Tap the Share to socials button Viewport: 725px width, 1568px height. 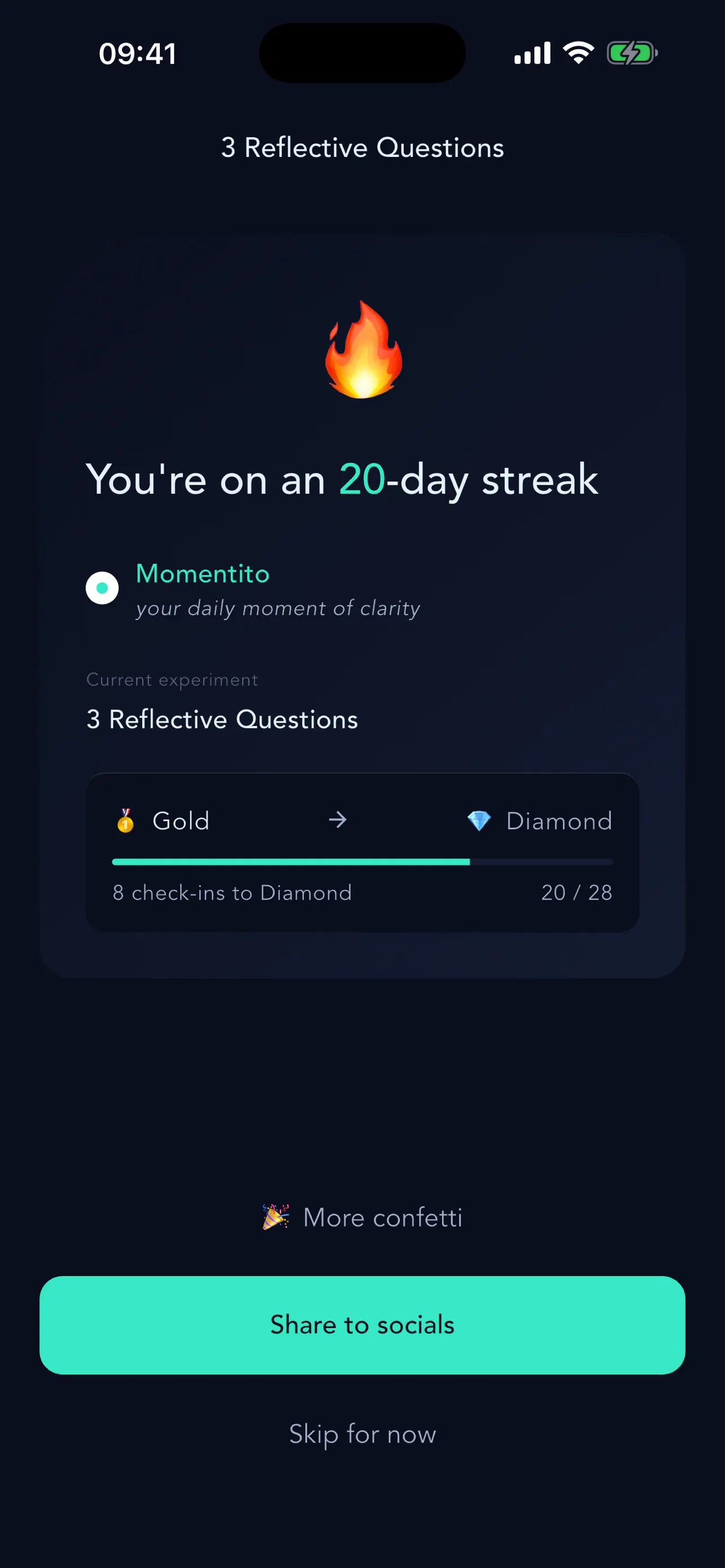pos(362,1325)
